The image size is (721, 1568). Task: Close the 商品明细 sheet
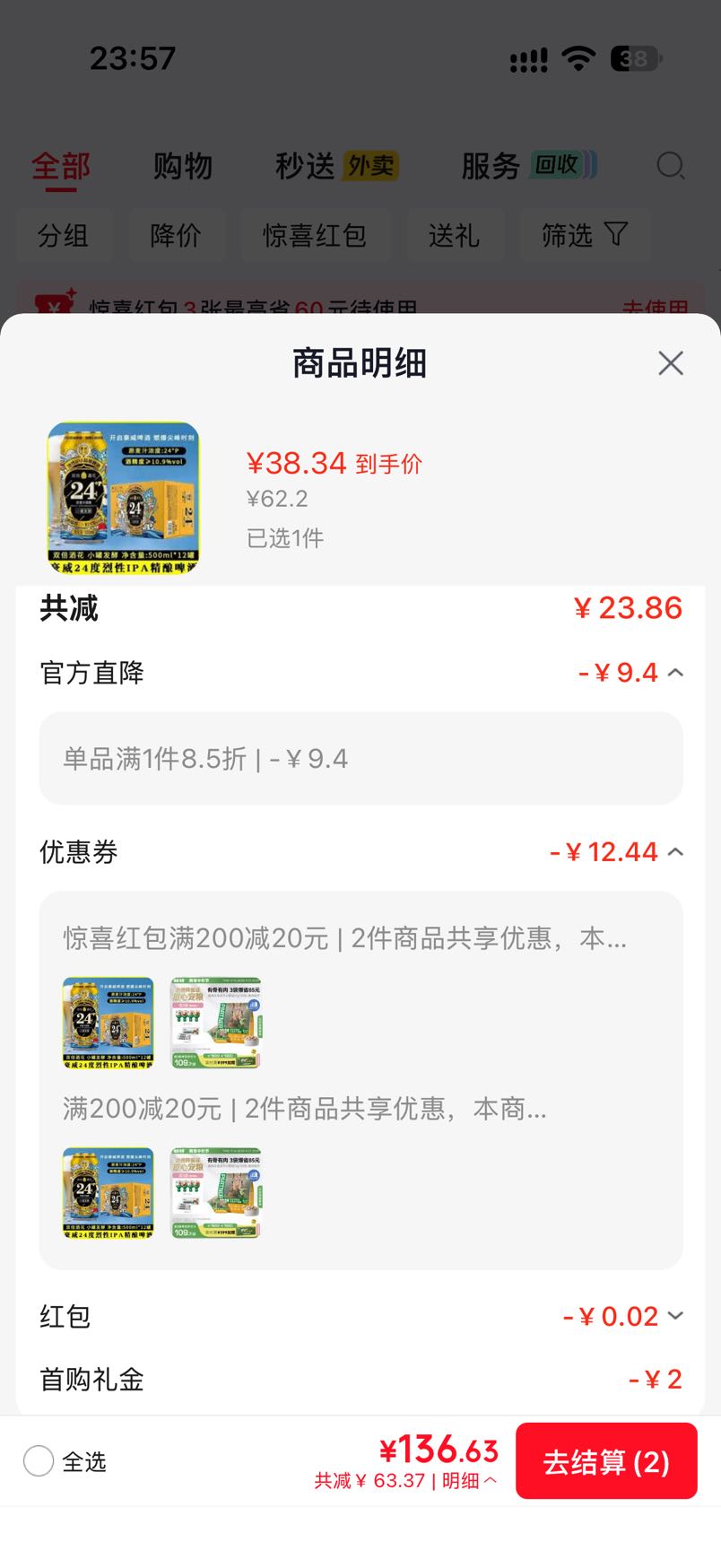671,363
